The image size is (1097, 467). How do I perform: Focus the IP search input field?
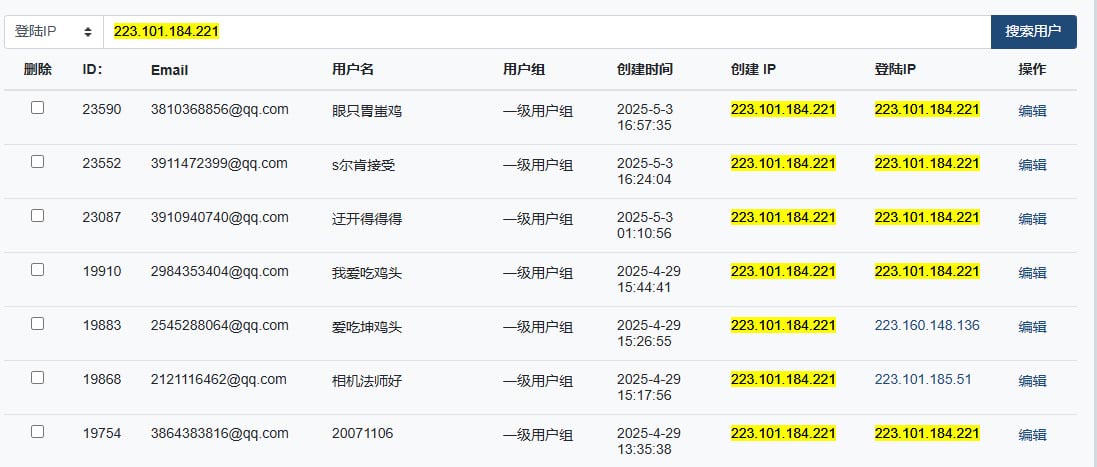click(547, 32)
